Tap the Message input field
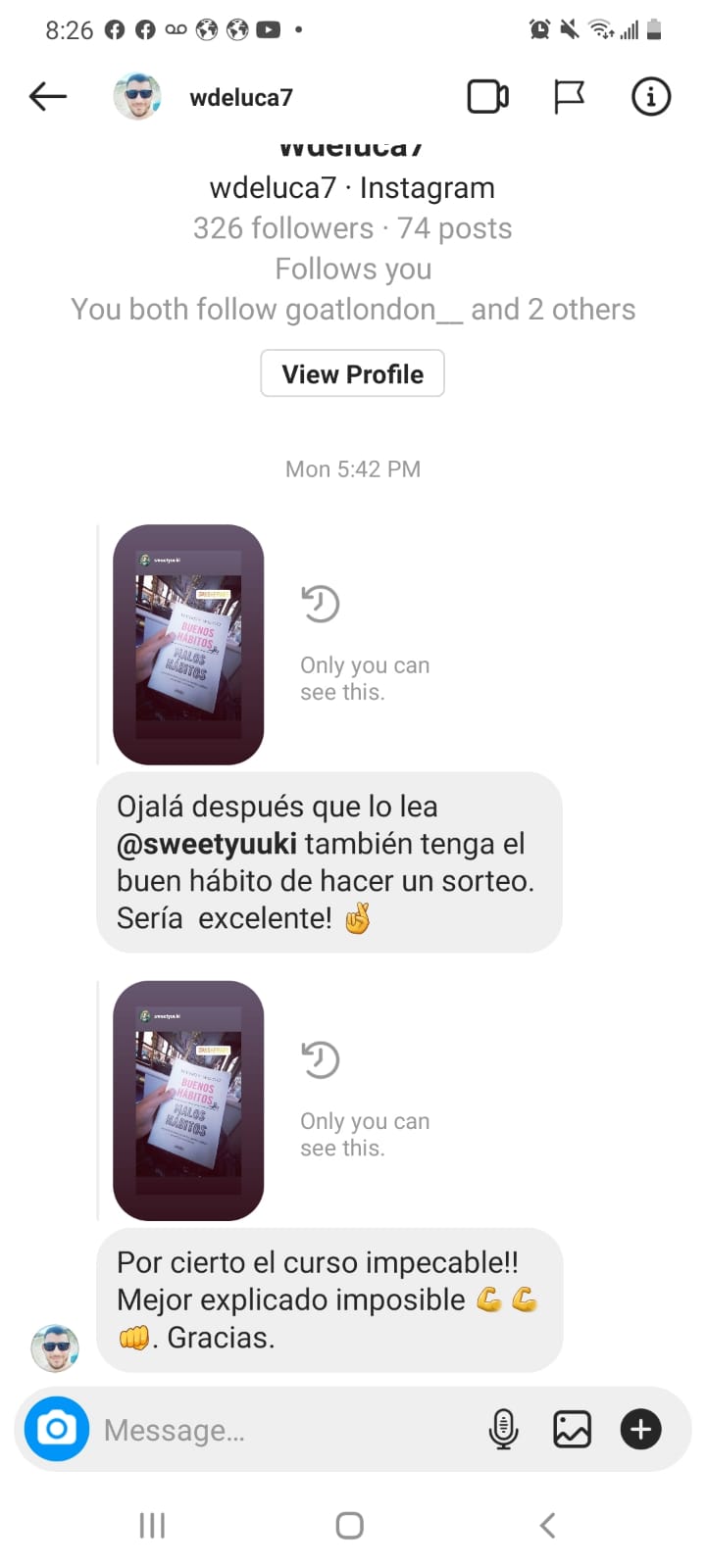This screenshot has width=706, height=1568. (275, 1430)
